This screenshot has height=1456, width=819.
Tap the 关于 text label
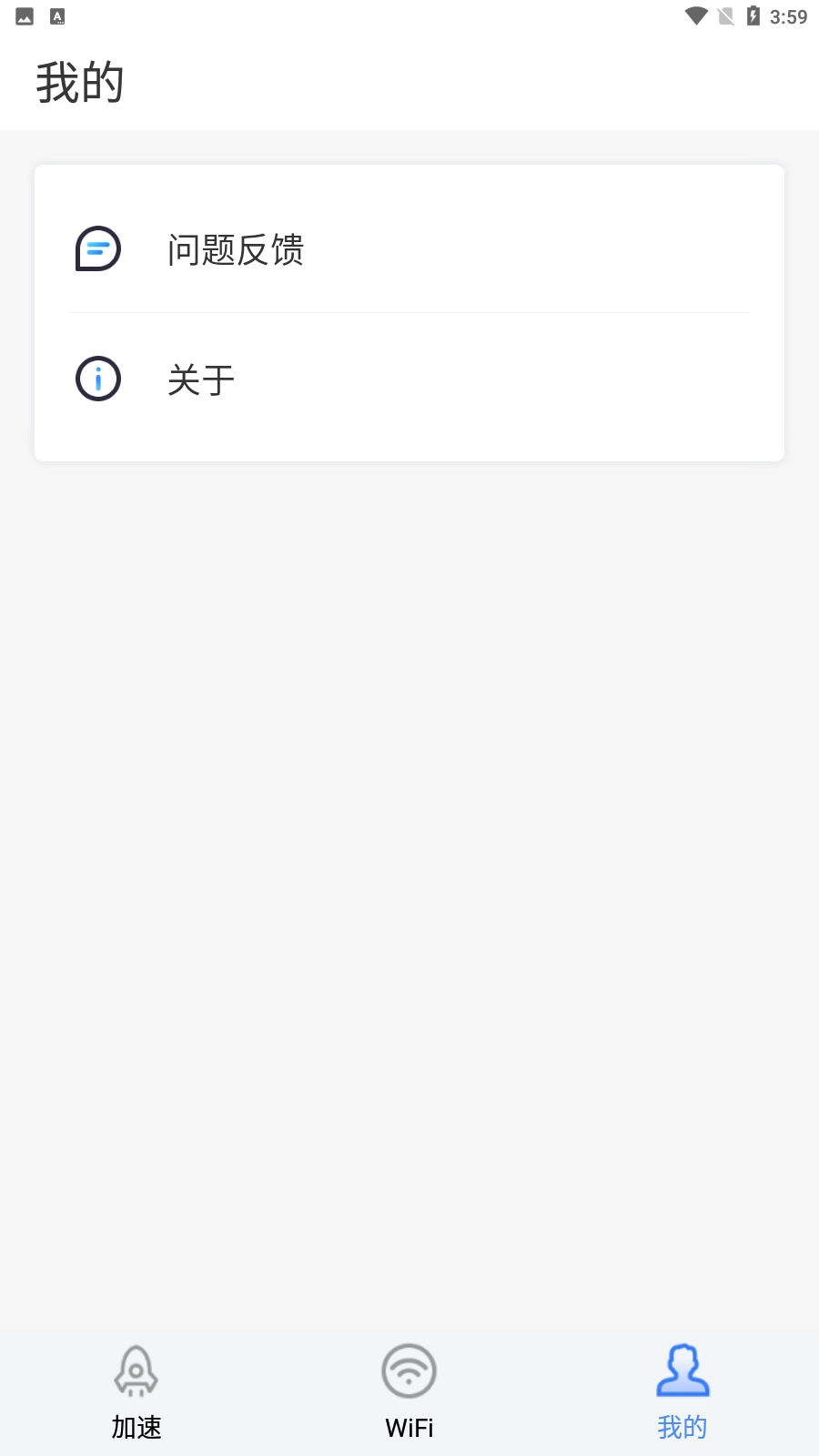pyautogui.click(x=200, y=379)
